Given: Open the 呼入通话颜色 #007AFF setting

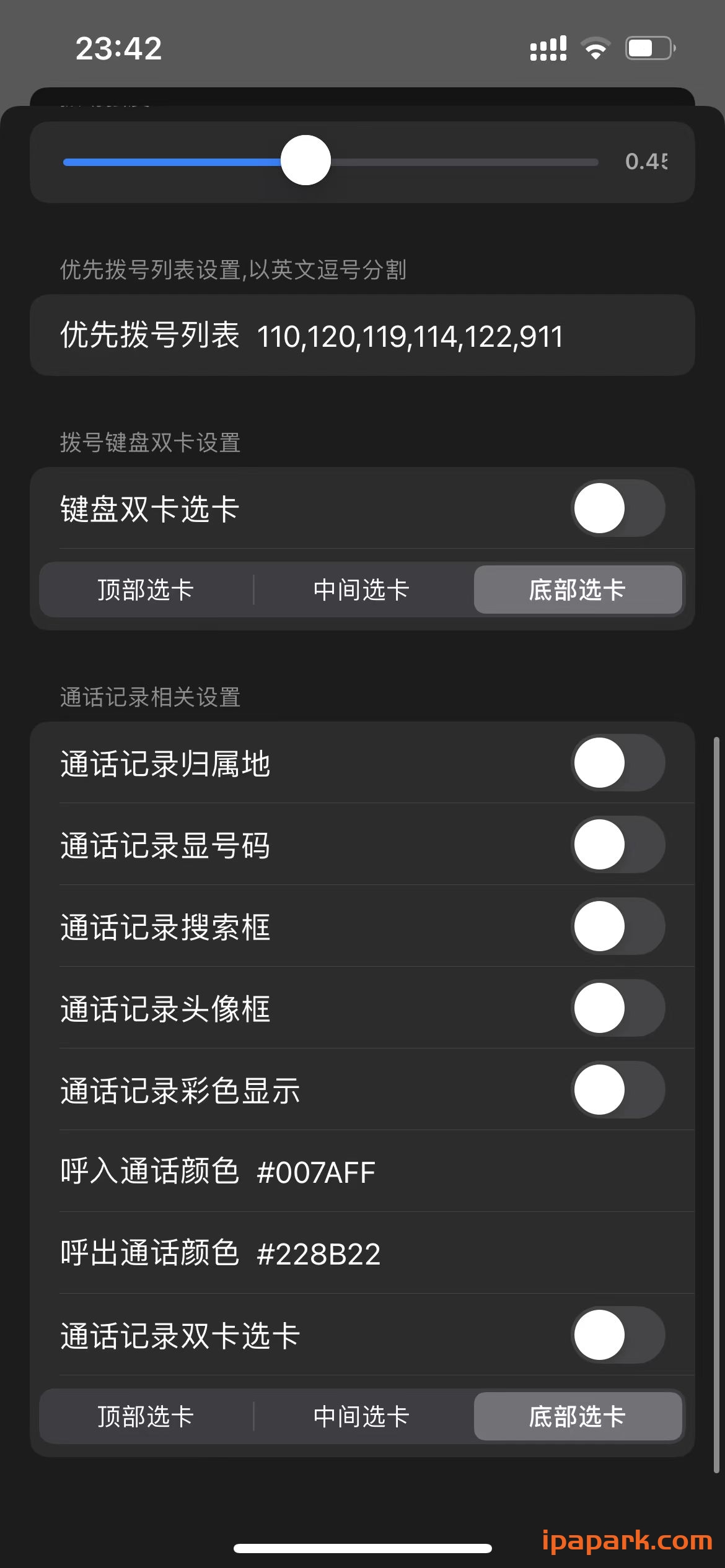Looking at the screenshot, I should pos(217,1172).
